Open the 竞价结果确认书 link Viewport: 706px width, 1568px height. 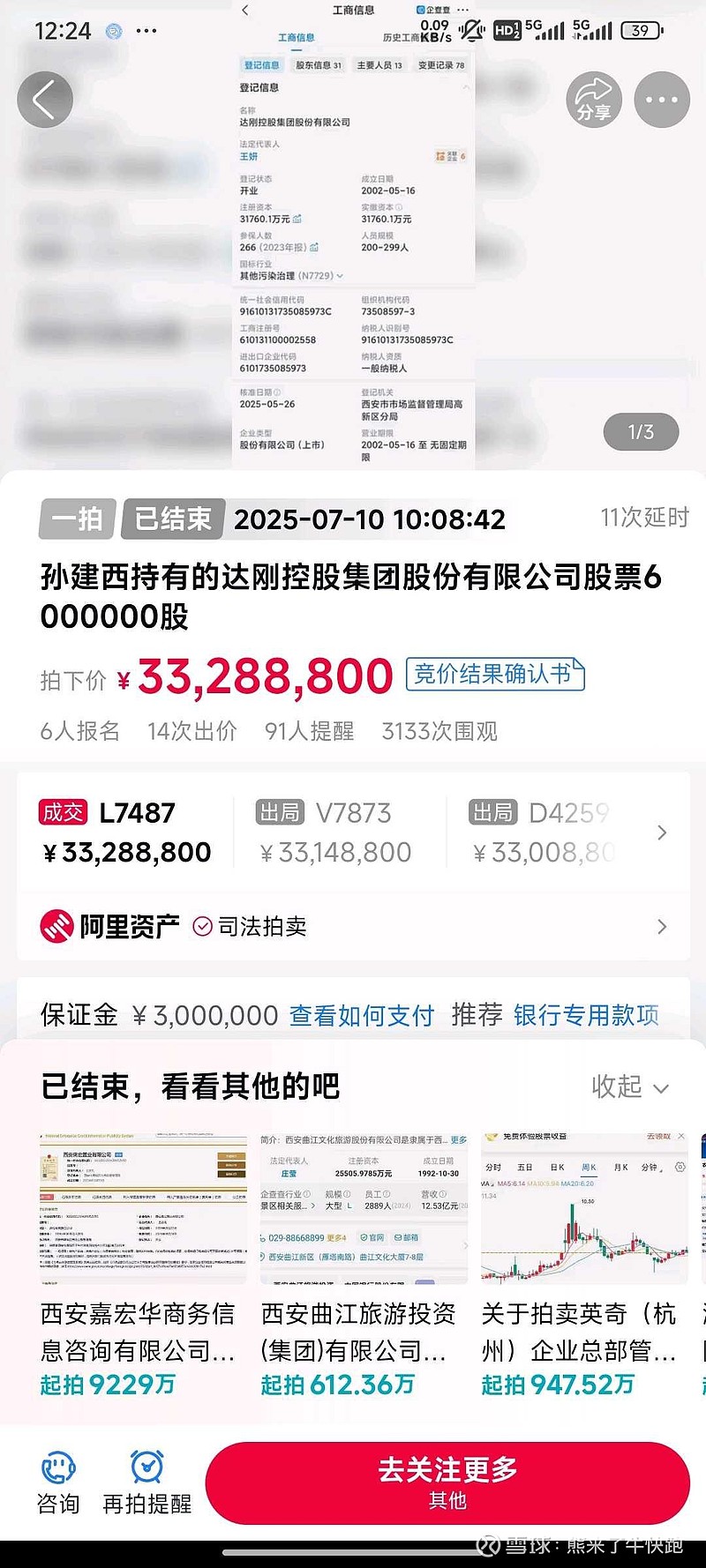point(495,675)
